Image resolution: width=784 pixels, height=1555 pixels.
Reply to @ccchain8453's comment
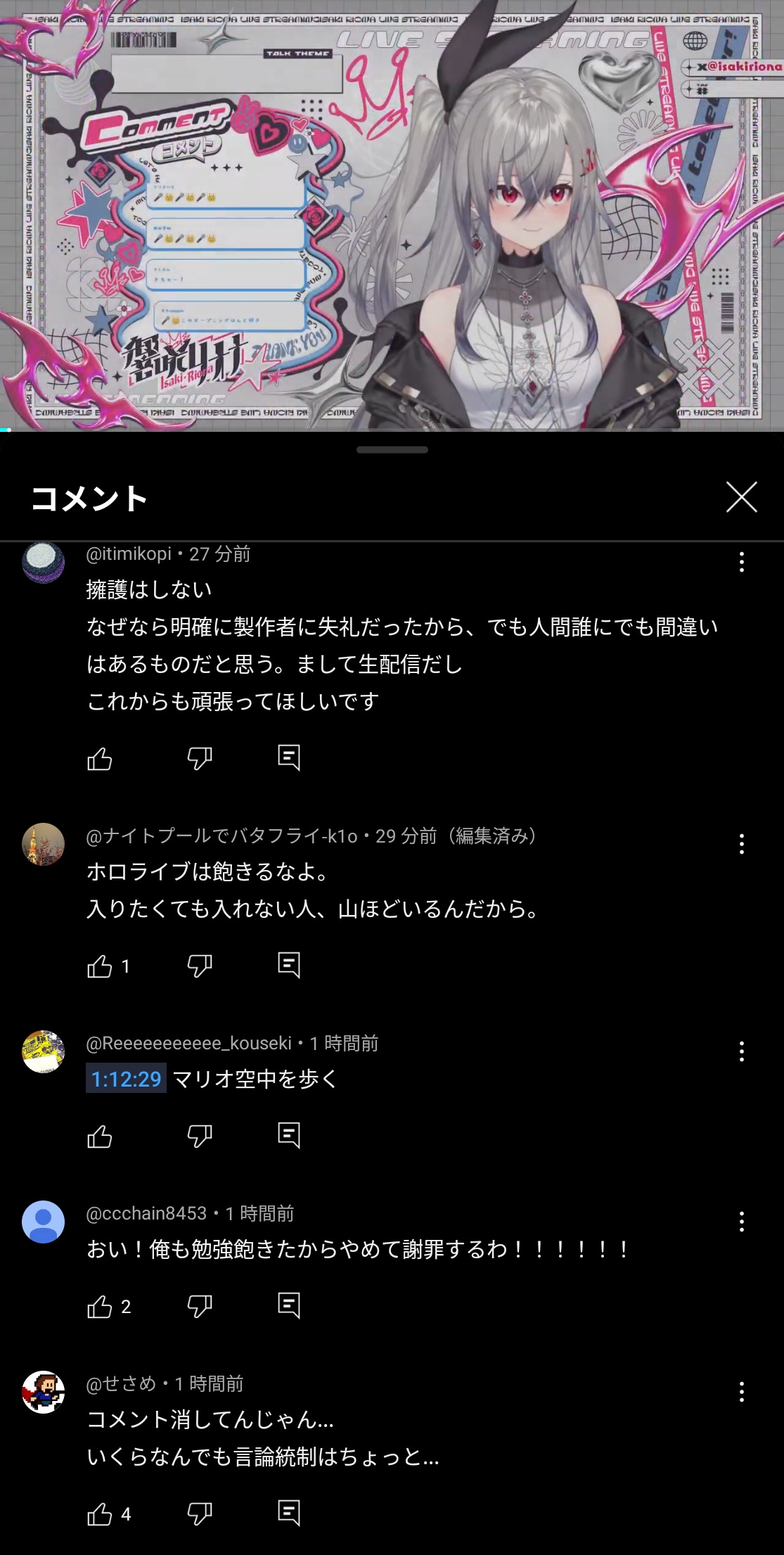(289, 1305)
